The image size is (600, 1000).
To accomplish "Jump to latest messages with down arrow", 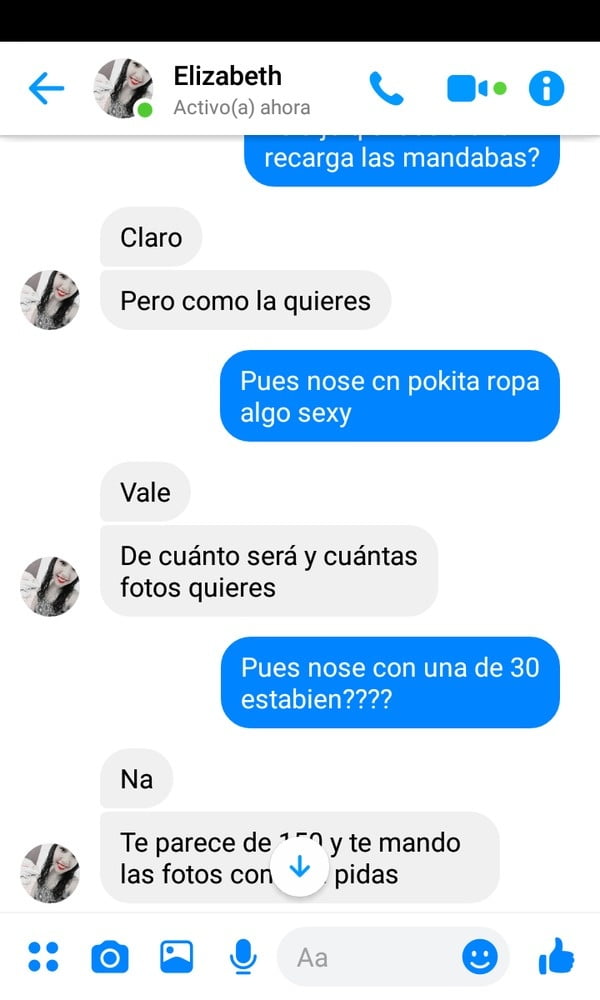I will 300,867.
